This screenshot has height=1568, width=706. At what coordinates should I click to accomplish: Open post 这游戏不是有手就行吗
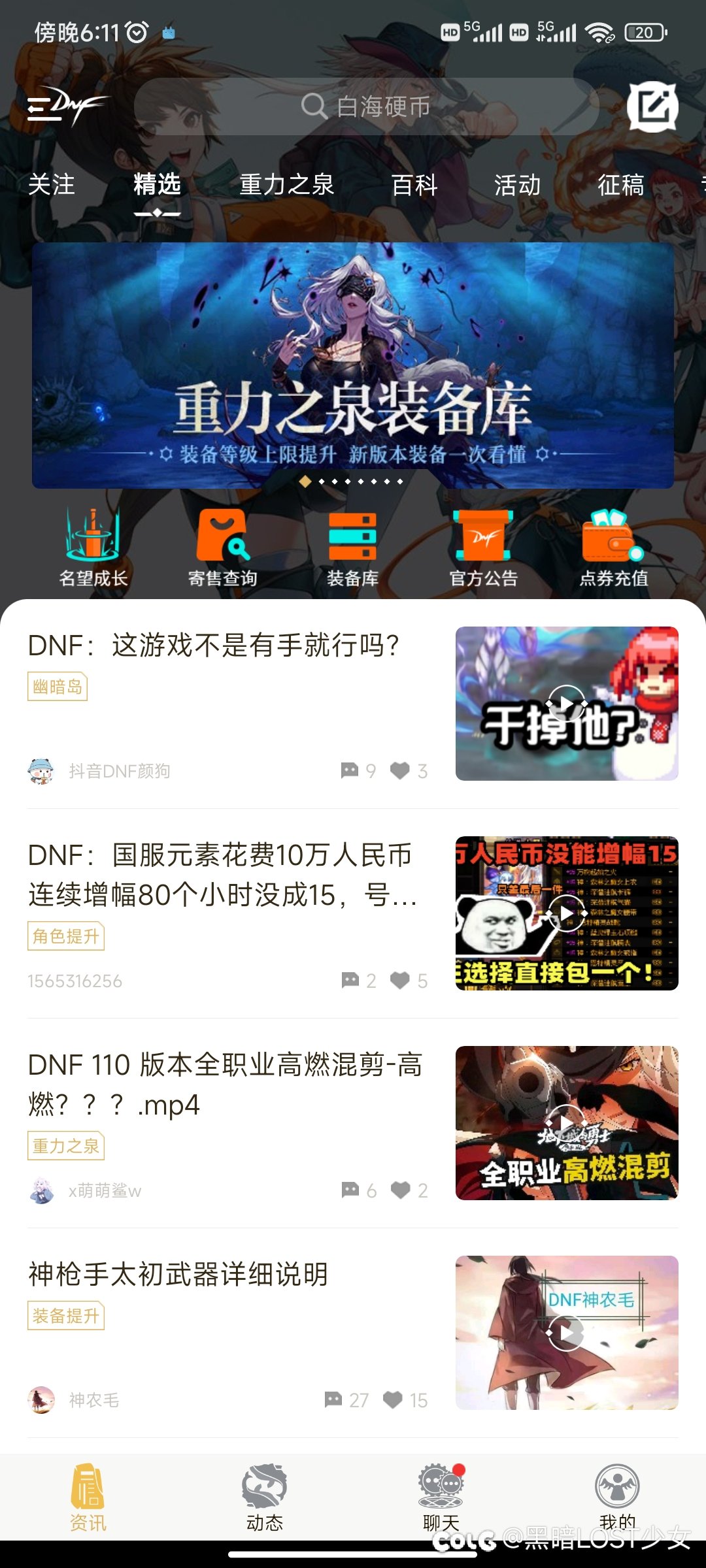(x=213, y=645)
